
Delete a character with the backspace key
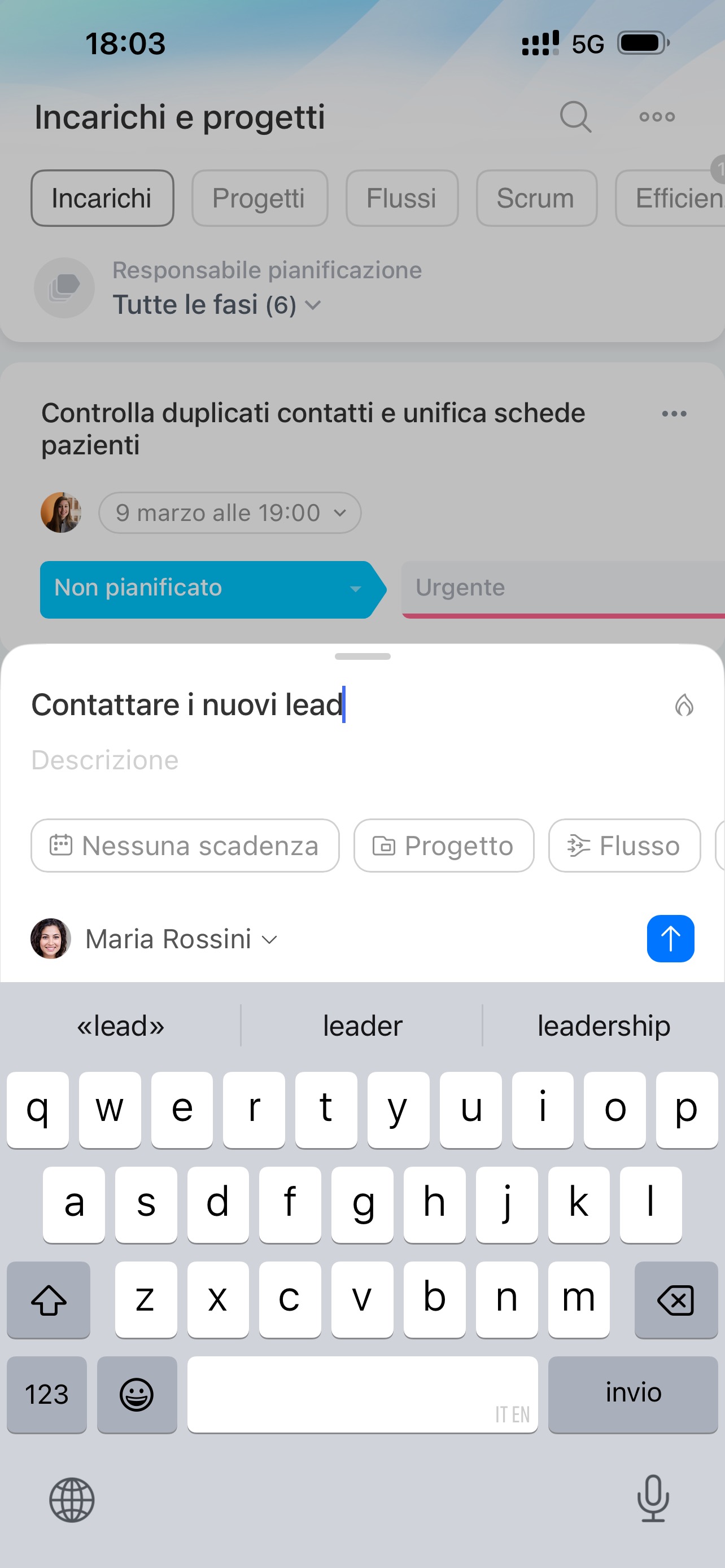pyautogui.click(x=675, y=1300)
